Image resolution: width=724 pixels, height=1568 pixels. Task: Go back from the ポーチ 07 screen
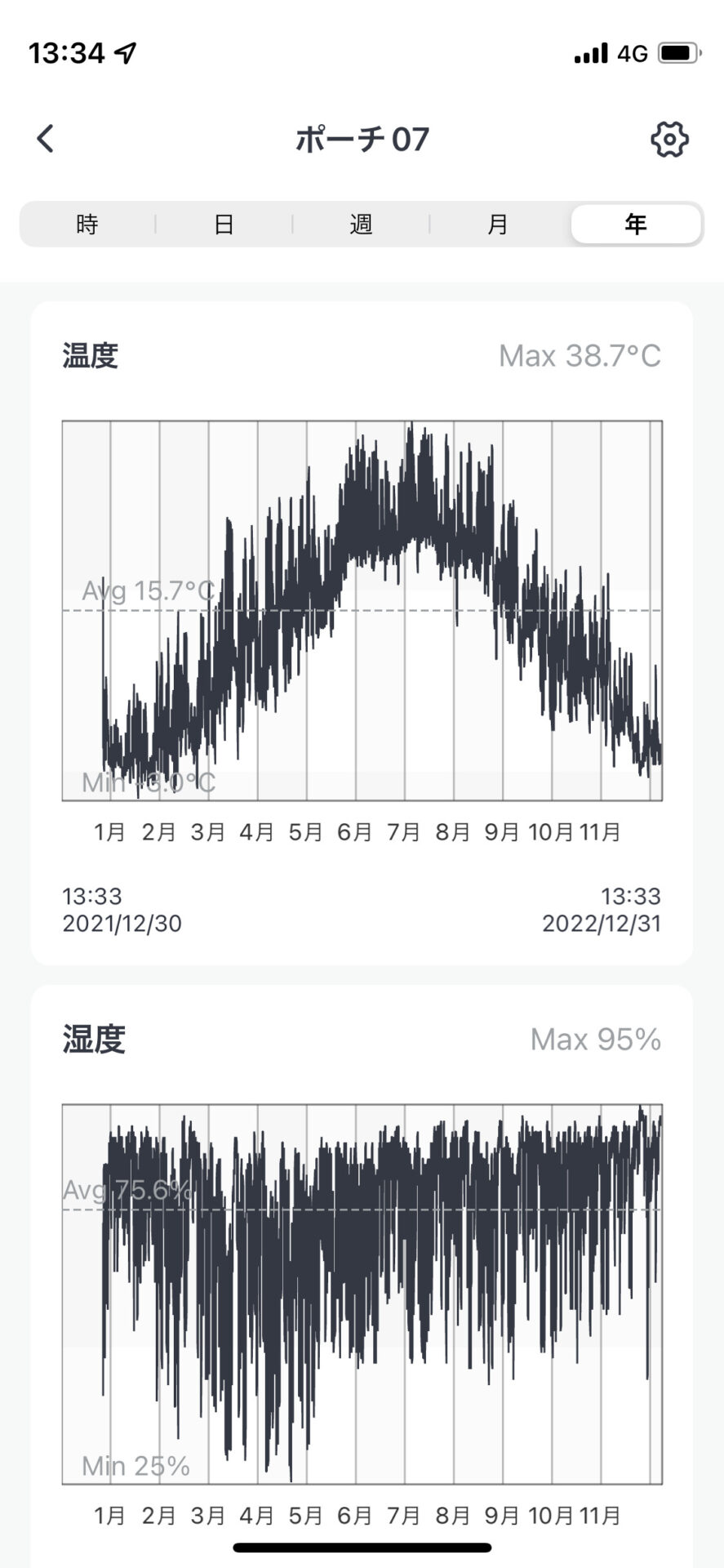pyautogui.click(x=46, y=139)
